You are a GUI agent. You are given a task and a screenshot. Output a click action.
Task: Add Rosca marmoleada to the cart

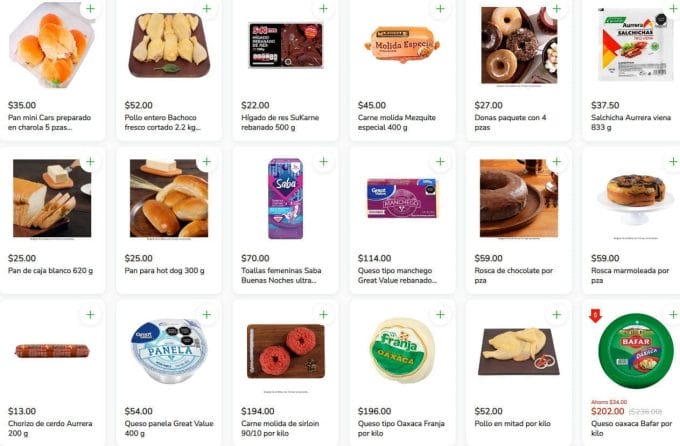coord(672,161)
